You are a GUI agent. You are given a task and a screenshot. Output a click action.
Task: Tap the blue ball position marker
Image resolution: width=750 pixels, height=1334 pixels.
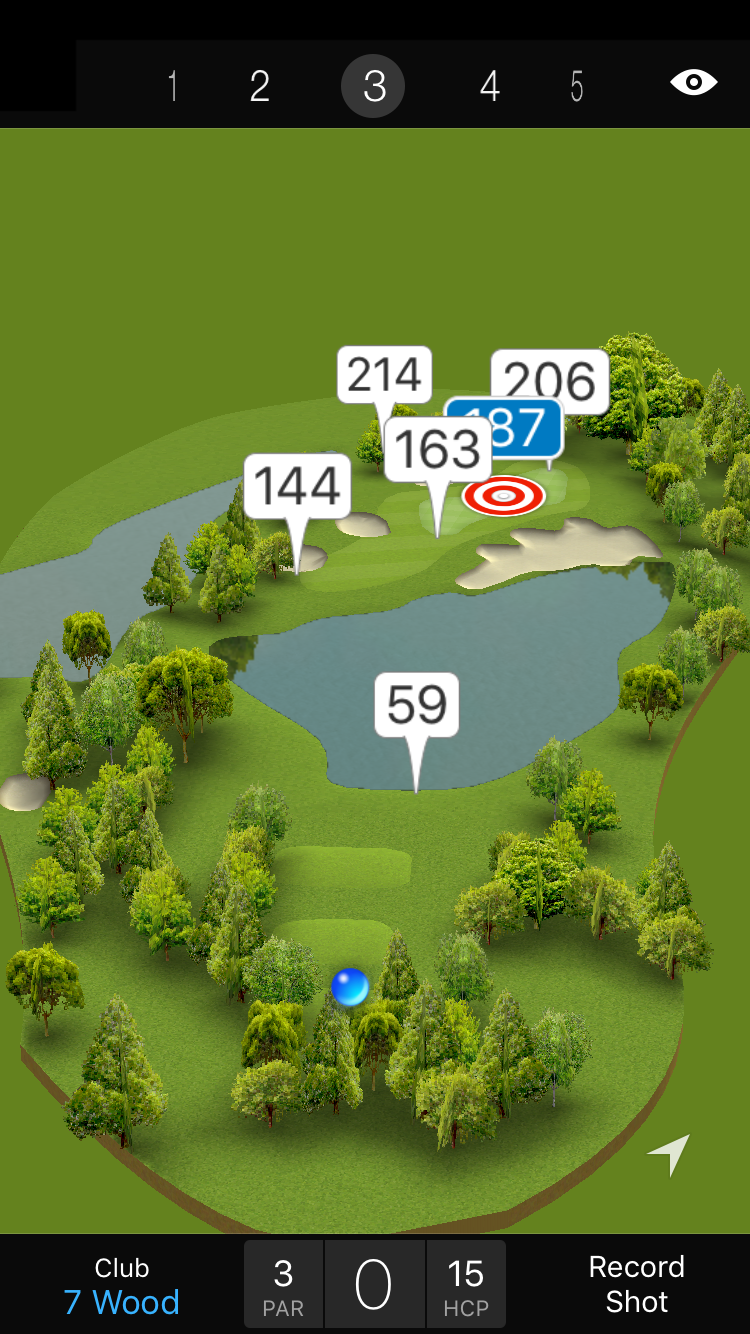[x=350, y=987]
